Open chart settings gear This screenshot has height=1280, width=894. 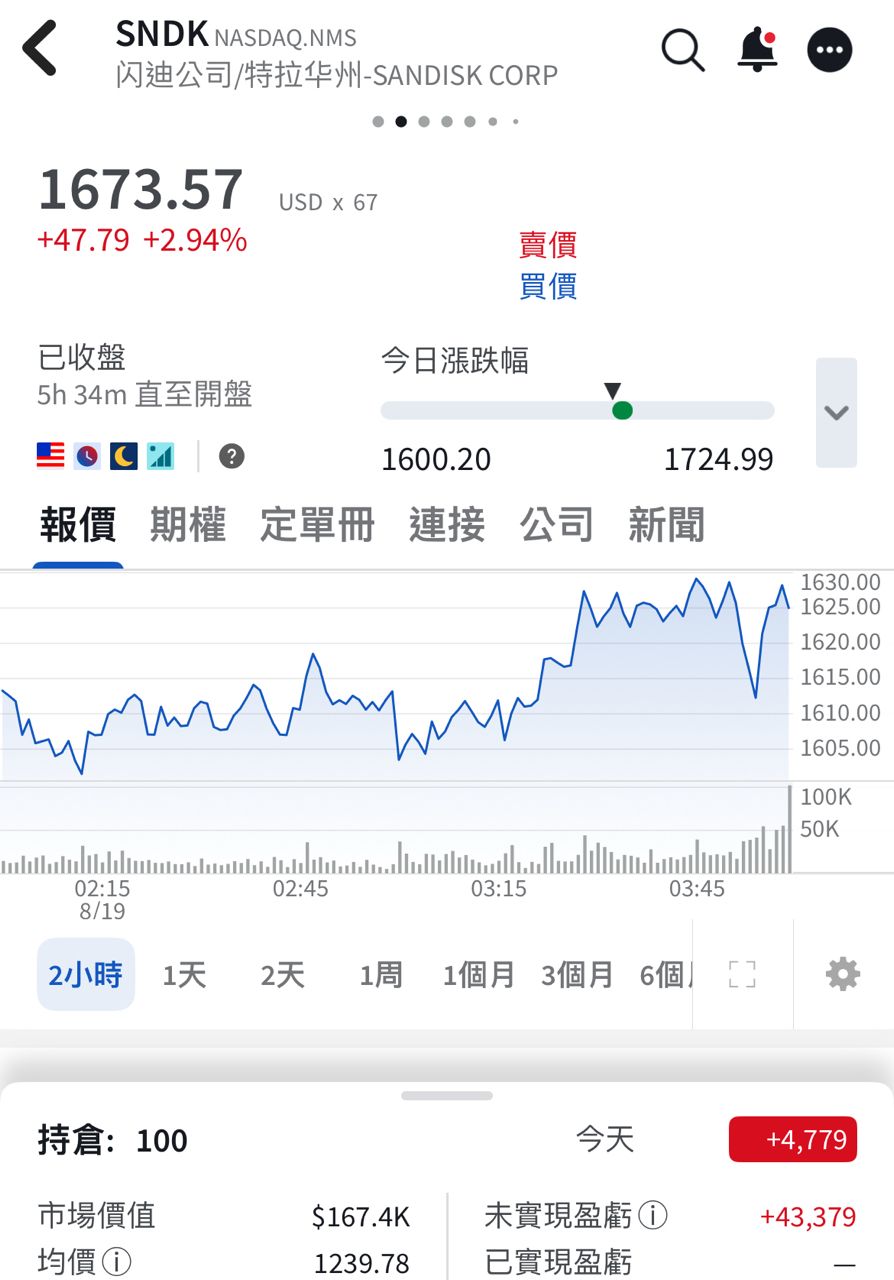coord(843,974)
